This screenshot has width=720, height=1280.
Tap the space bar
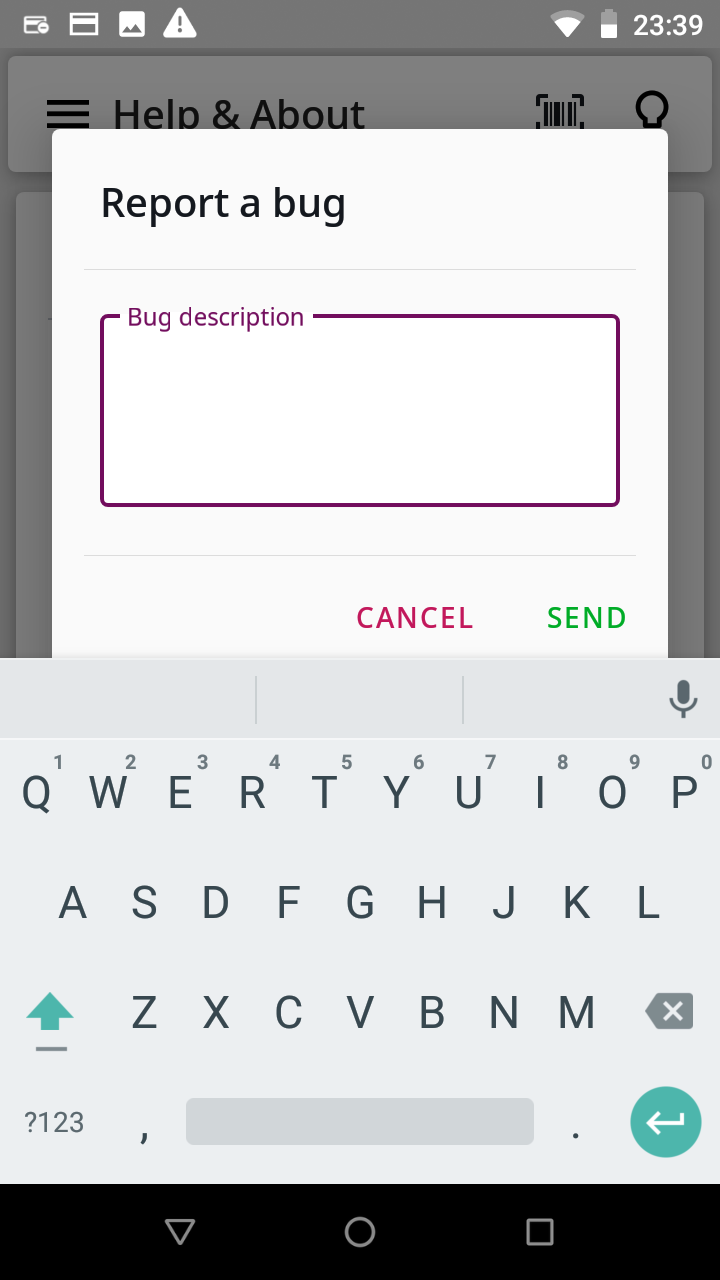pyautogui.click(x=360, y=1122)
